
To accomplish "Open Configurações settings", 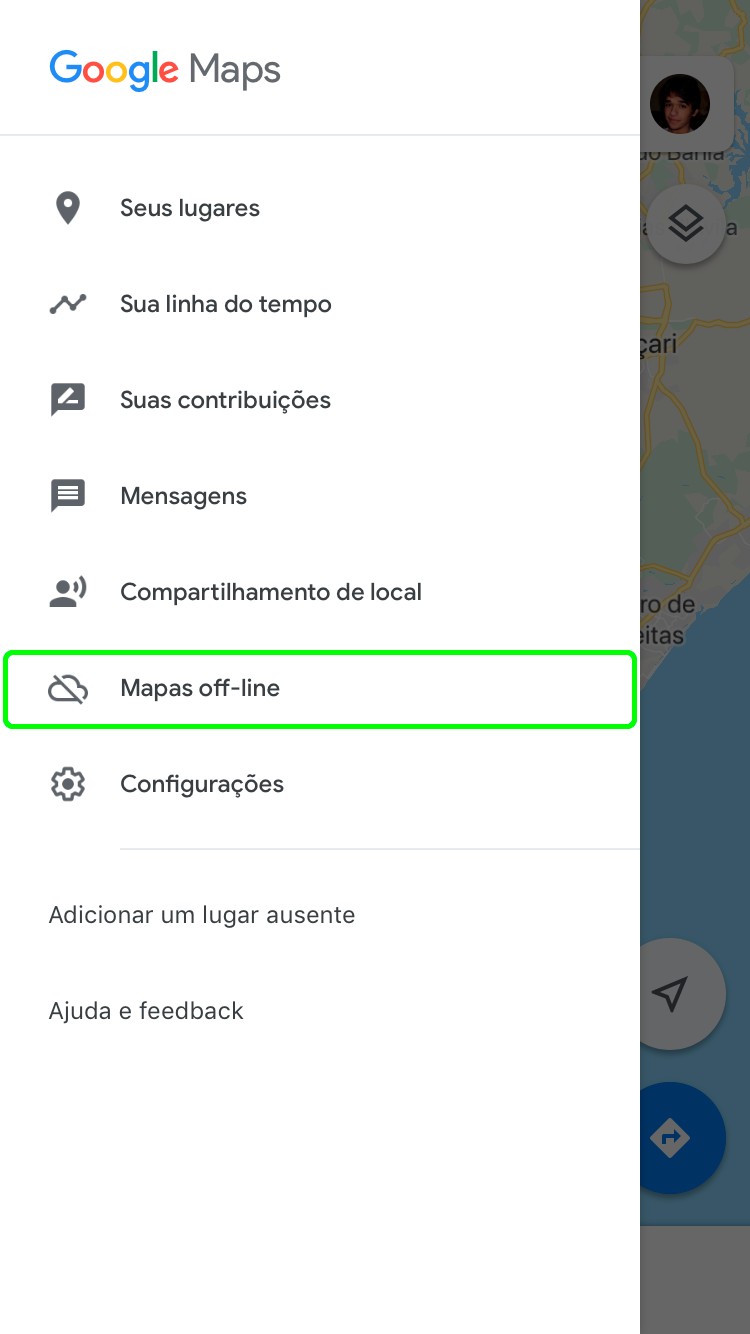I will (x=201, y=784).
